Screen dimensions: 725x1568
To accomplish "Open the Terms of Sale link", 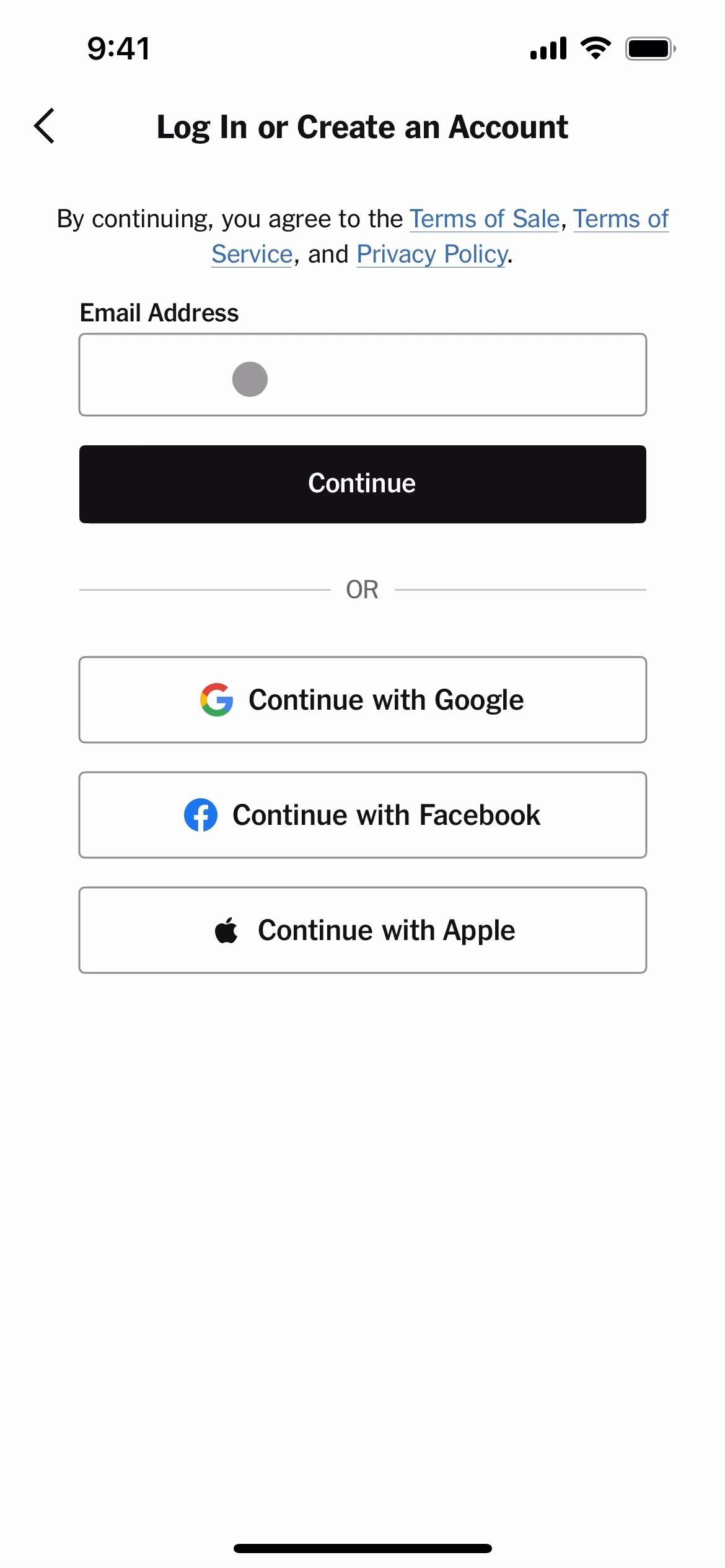I will click(x=484, y=219).
